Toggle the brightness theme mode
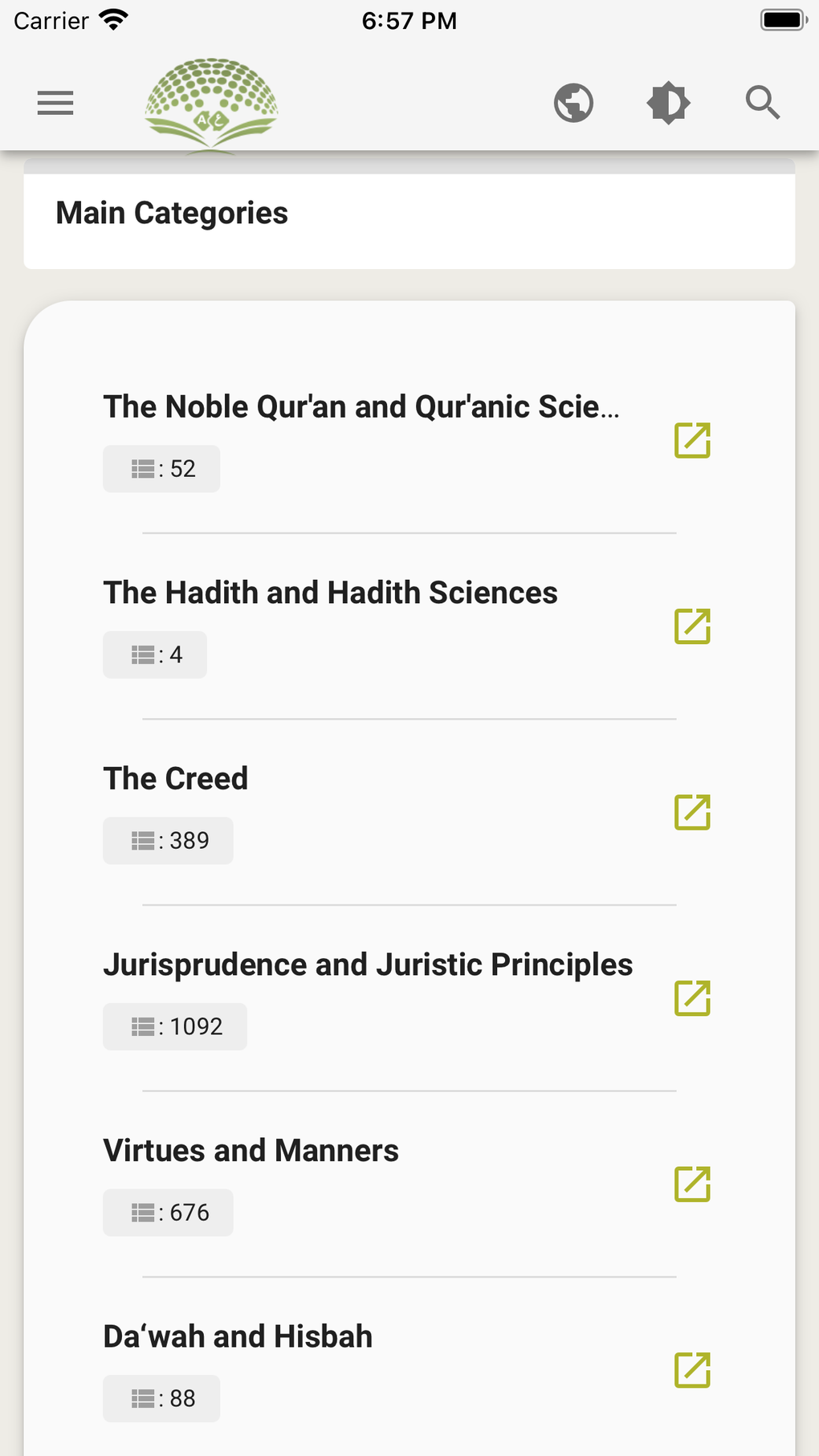 668,103
